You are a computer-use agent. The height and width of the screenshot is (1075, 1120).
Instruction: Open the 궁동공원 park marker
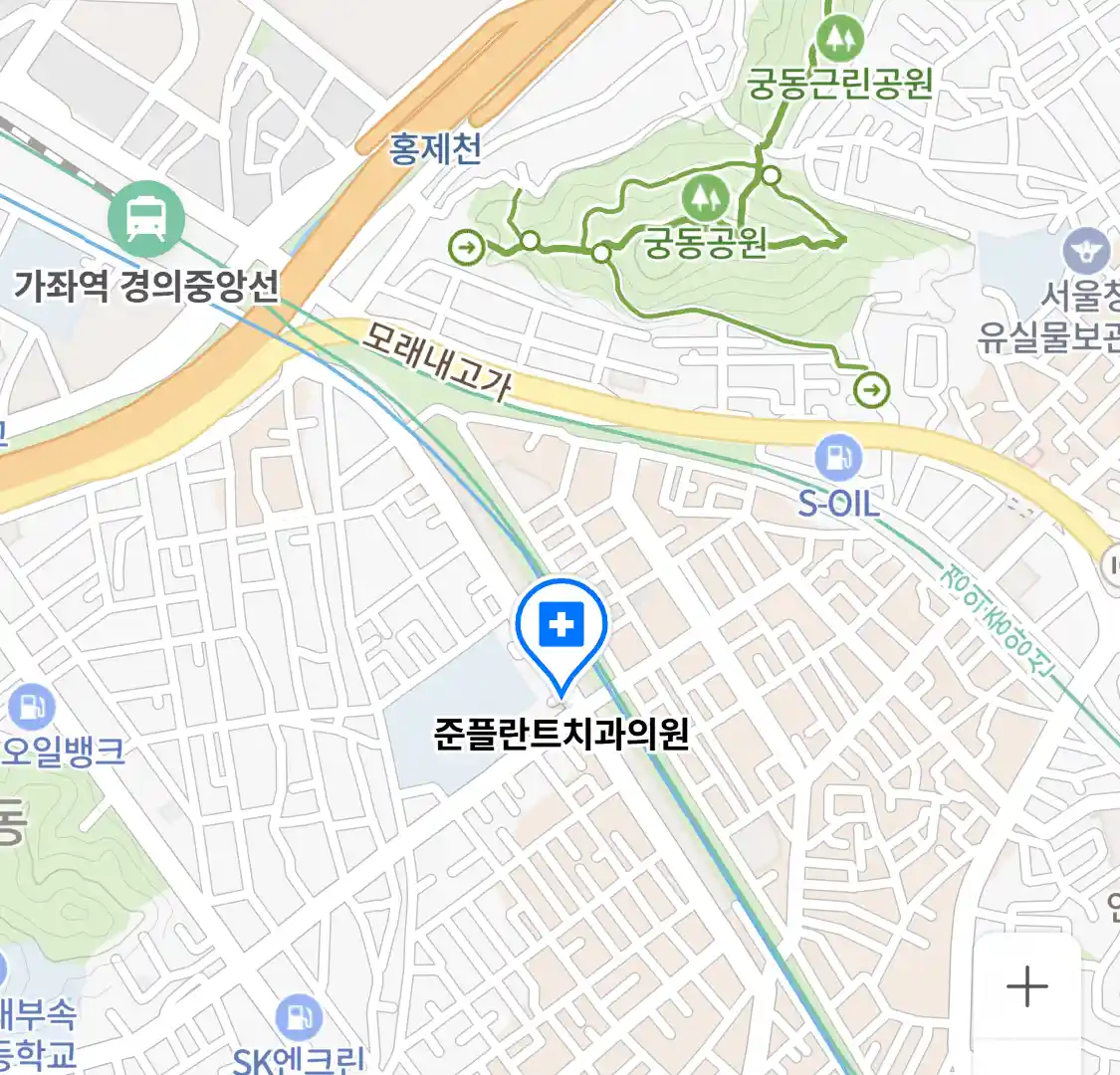[706, 197]
